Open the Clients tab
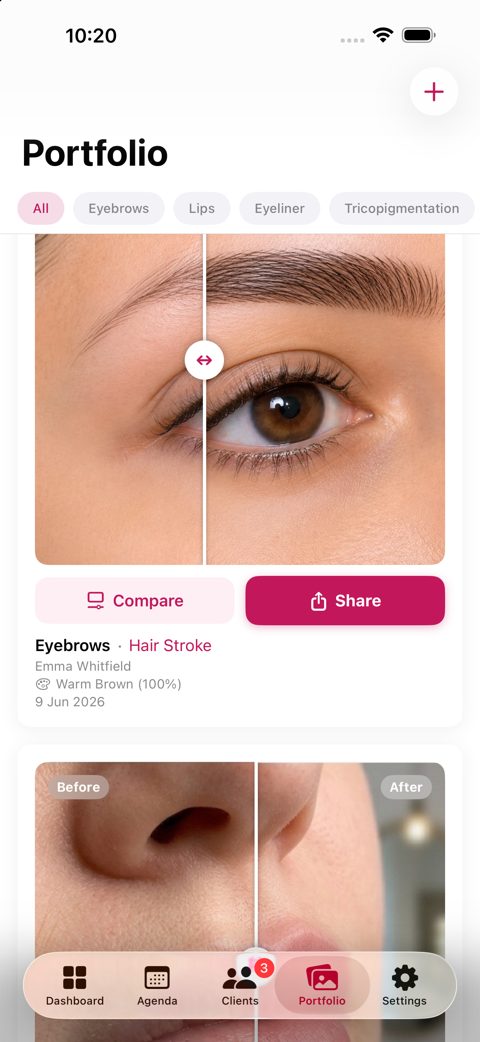The width and height of the screenshot is (480, 1042). pyautogui.click(x=240, y=986)
